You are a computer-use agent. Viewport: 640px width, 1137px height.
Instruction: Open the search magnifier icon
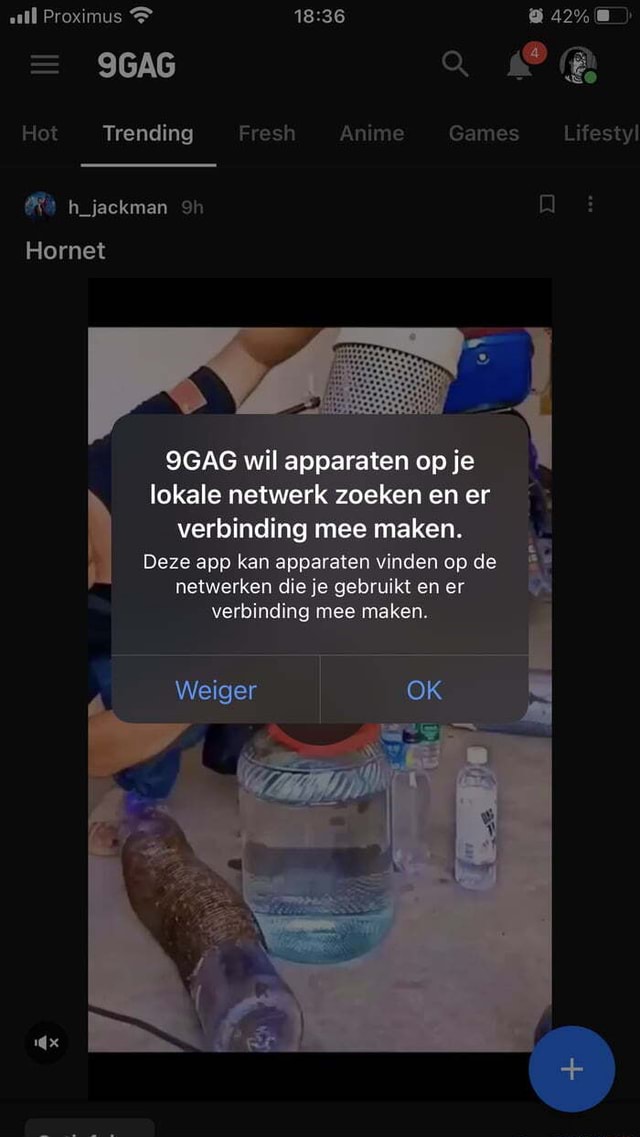coord(455,65)
